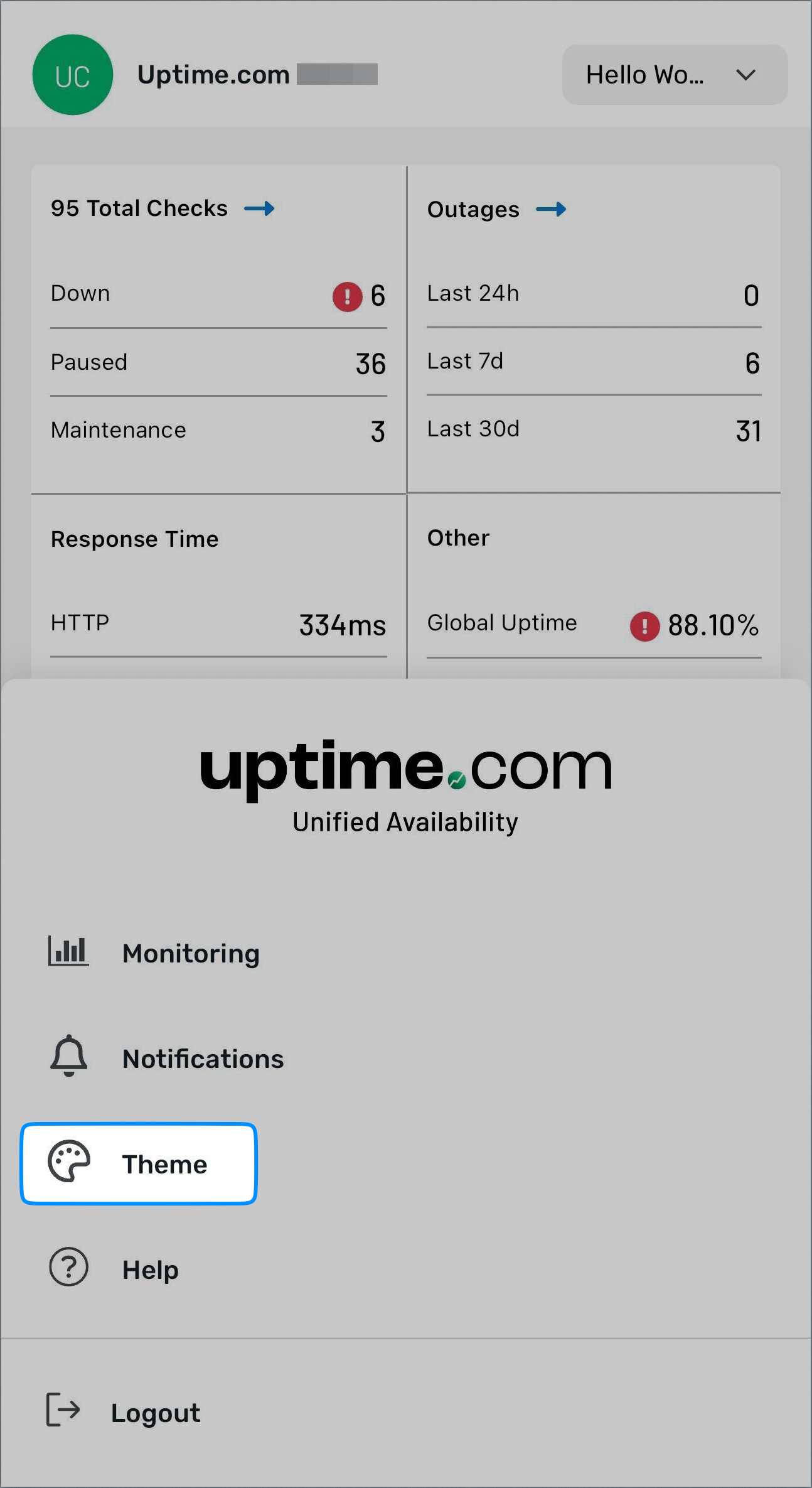Open the 95 Total Checks arrow link
The width and height of the screenshot is (812, 1488).
[259, 208]
